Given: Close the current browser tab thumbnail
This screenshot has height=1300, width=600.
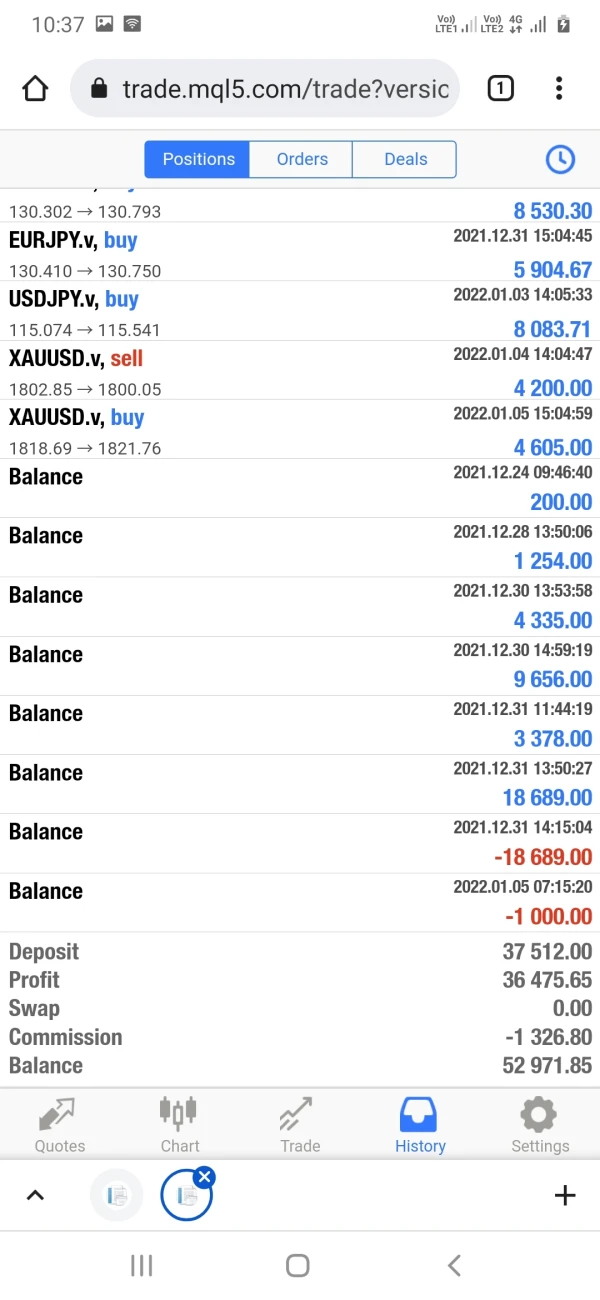Looking at the screenshot, I should 205,1177.
